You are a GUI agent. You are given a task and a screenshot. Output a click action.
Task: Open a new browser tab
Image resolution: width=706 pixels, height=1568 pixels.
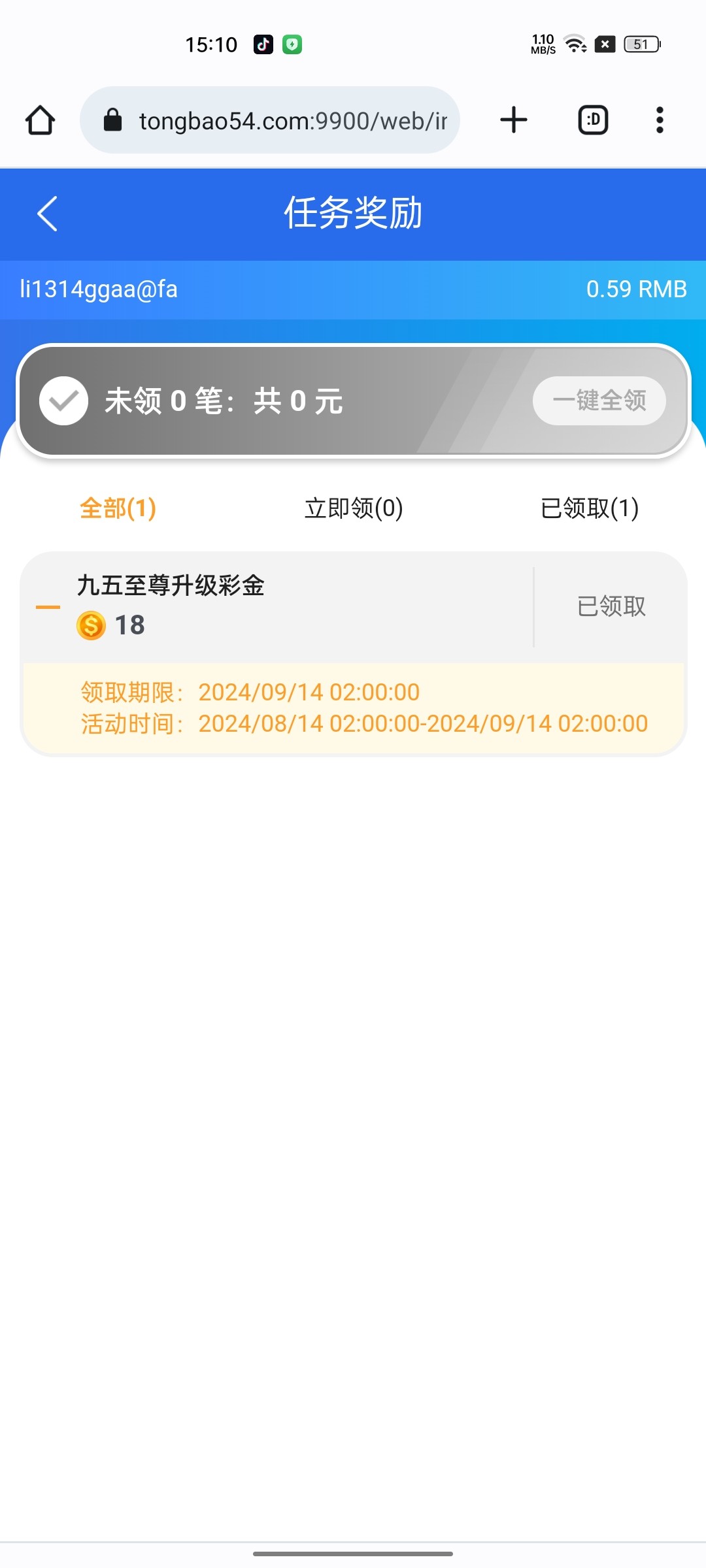point(514,120)
